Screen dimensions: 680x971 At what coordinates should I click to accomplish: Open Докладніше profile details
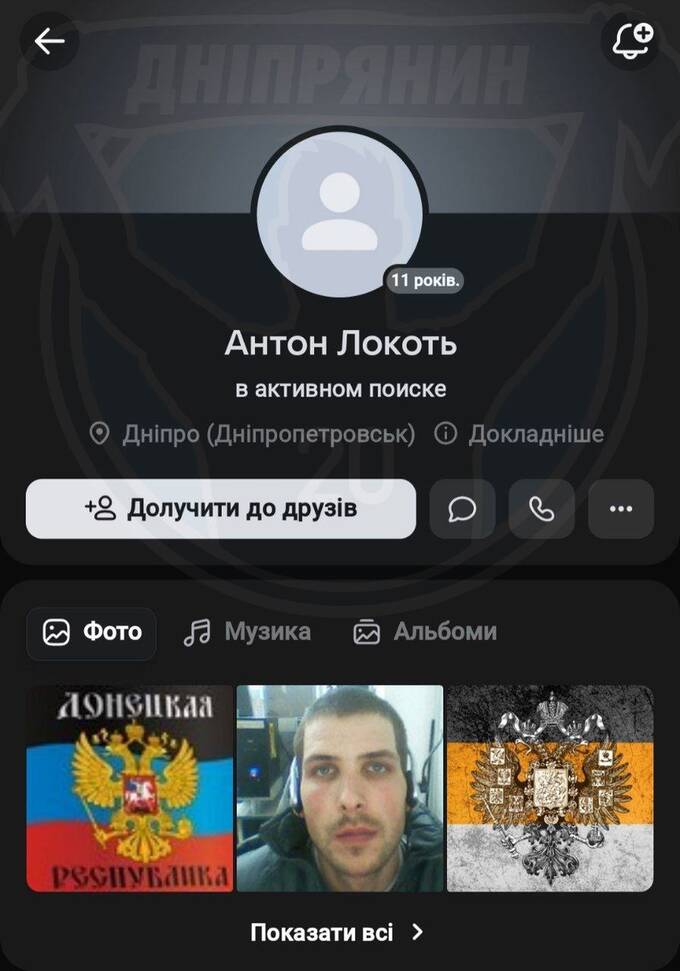pyautogui.click(x=522, y=434)
